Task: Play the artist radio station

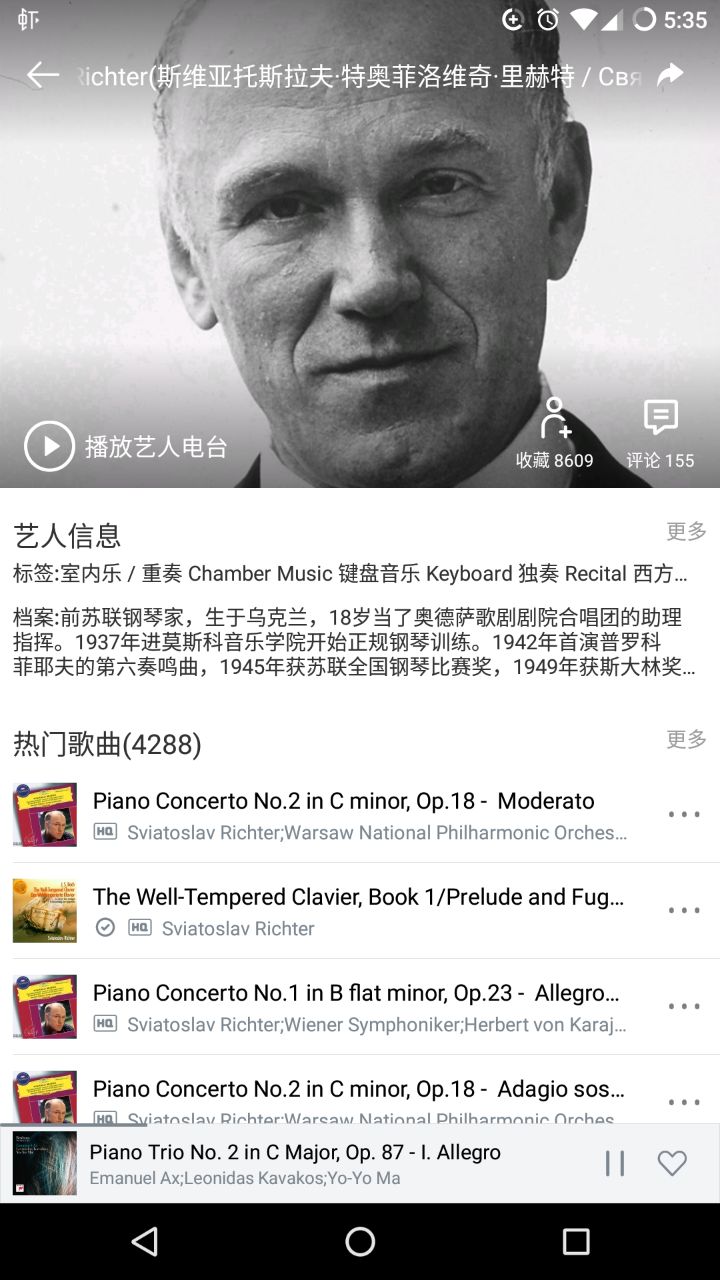Action: point(127,446)
